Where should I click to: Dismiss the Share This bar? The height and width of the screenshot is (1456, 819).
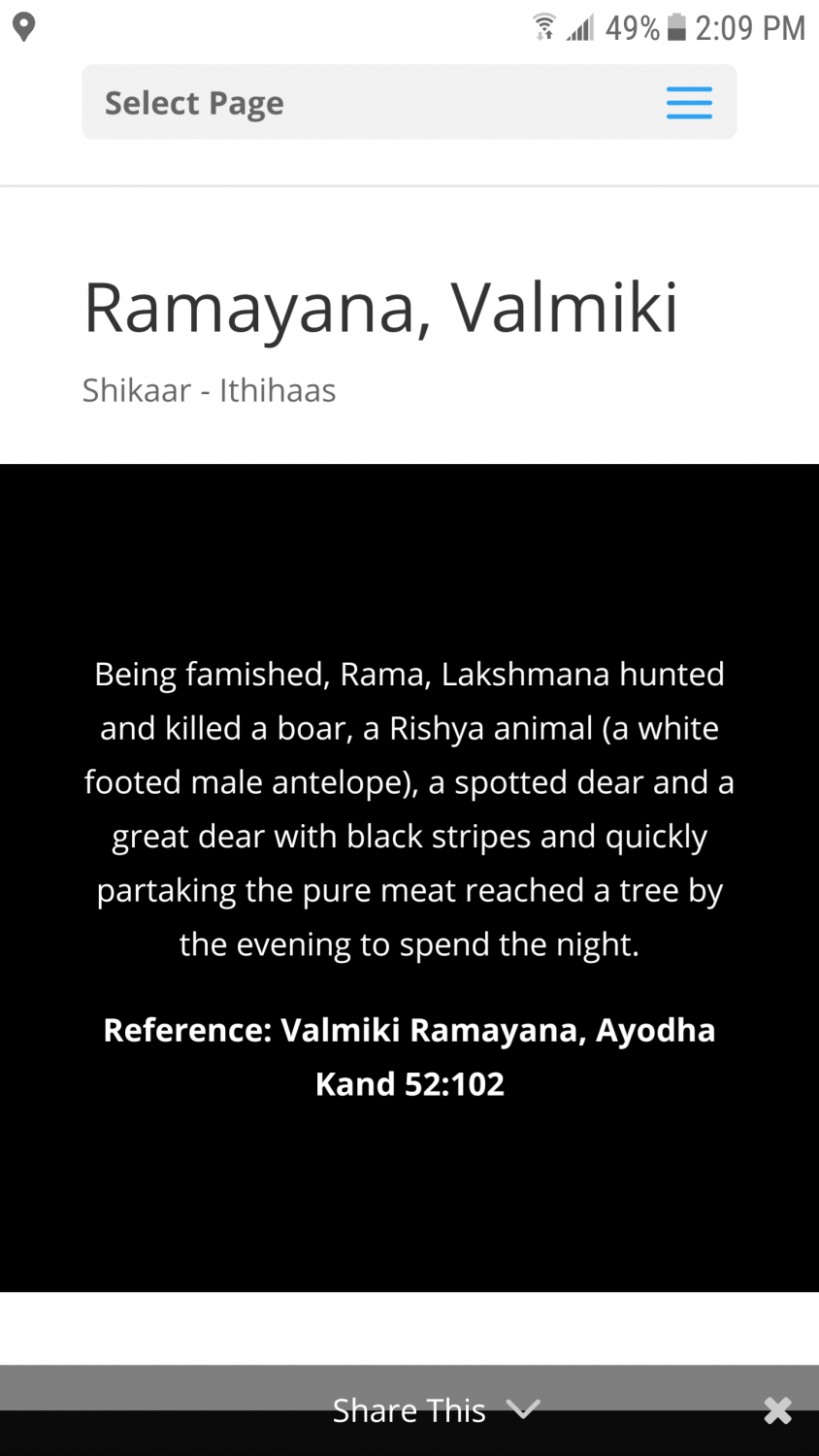[777, 1410]
